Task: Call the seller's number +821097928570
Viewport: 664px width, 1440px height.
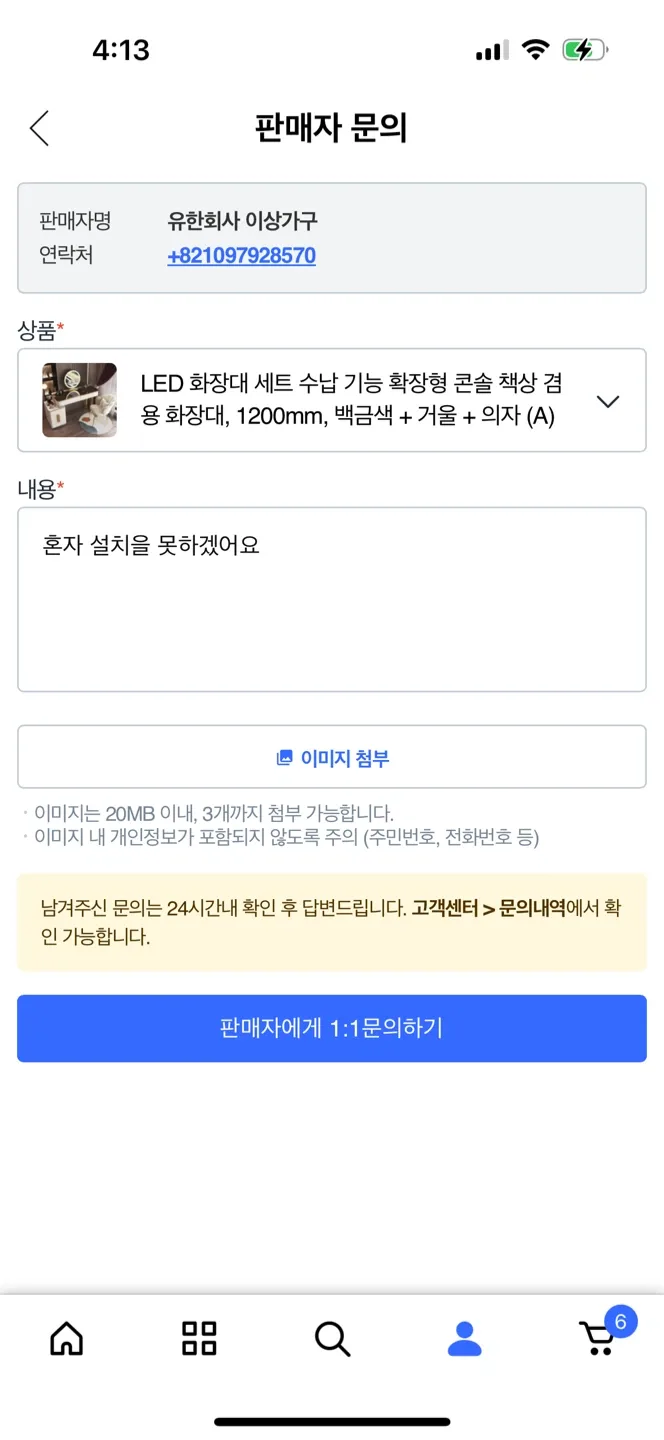Action: pos(241,255)
